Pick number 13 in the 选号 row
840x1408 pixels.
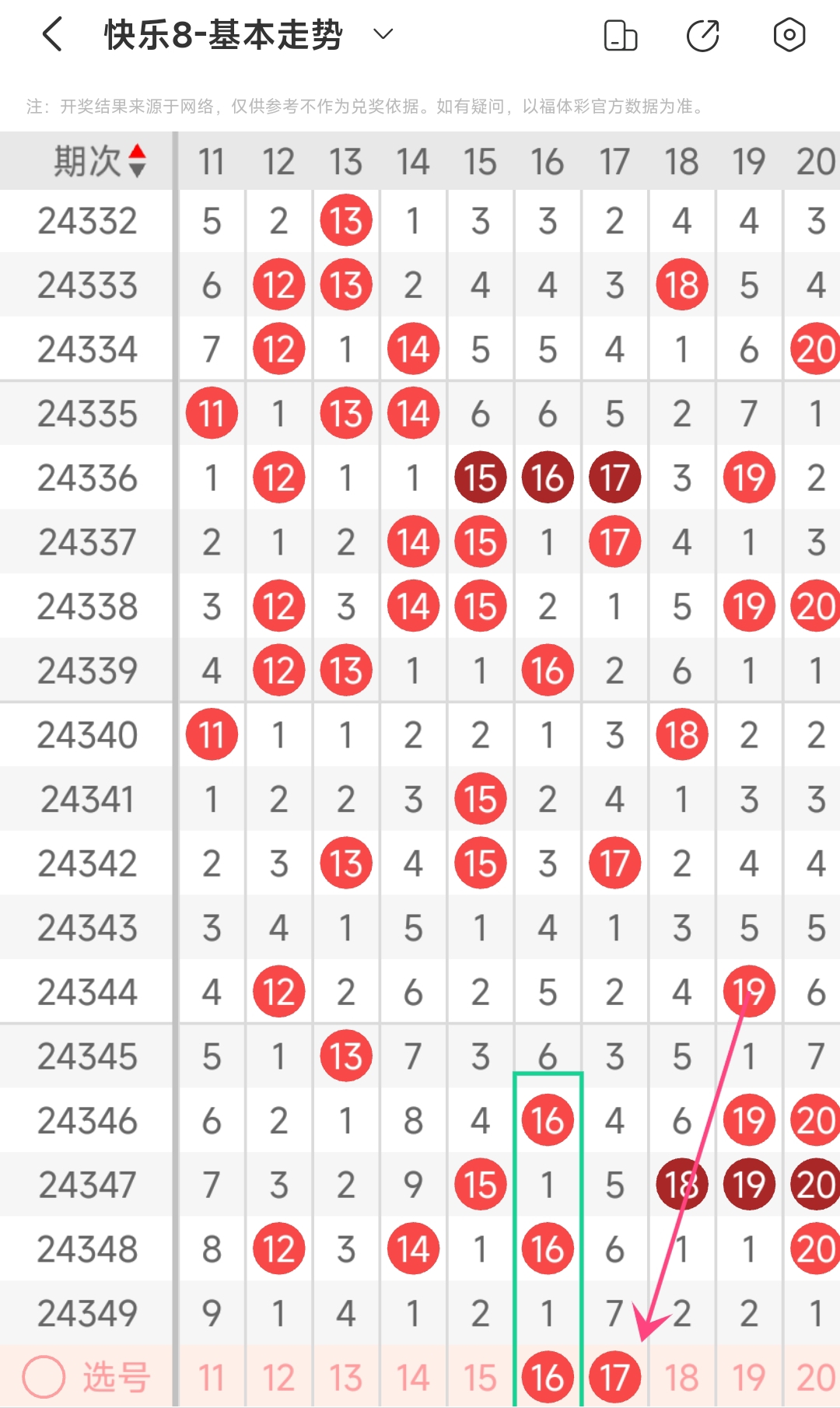(346, 1378)
